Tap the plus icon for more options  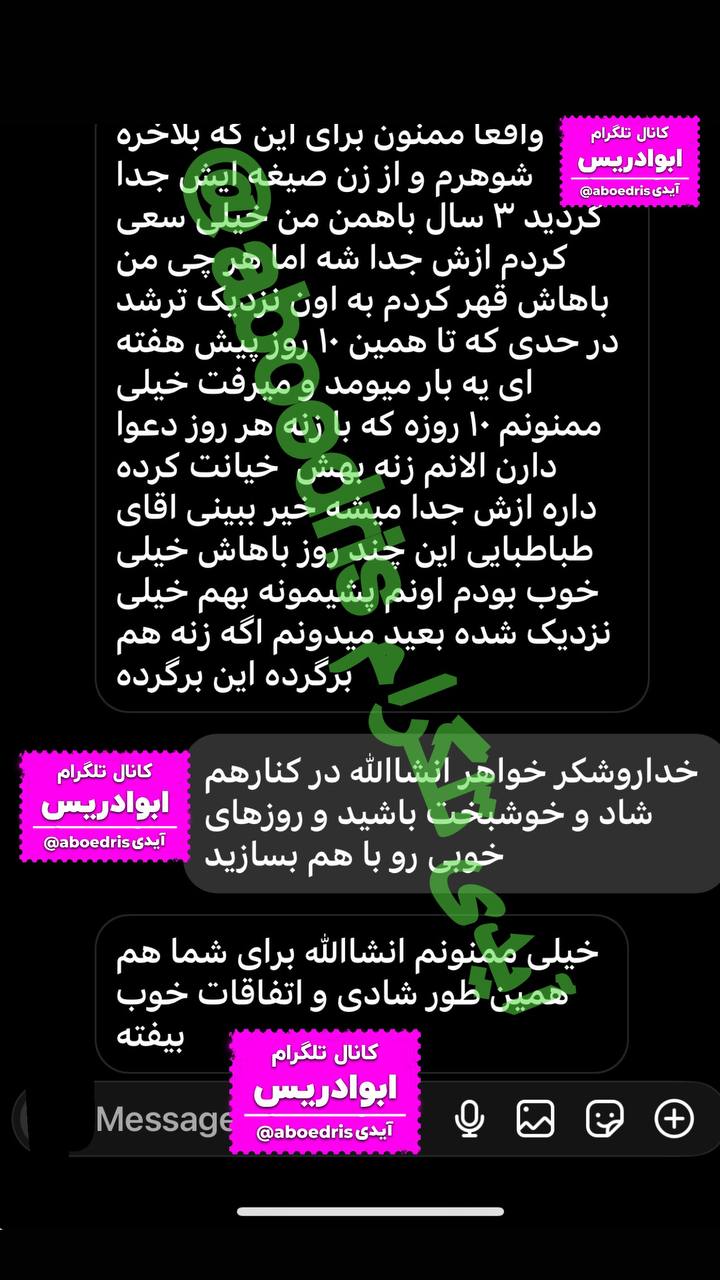click(x=674, y=1118)
